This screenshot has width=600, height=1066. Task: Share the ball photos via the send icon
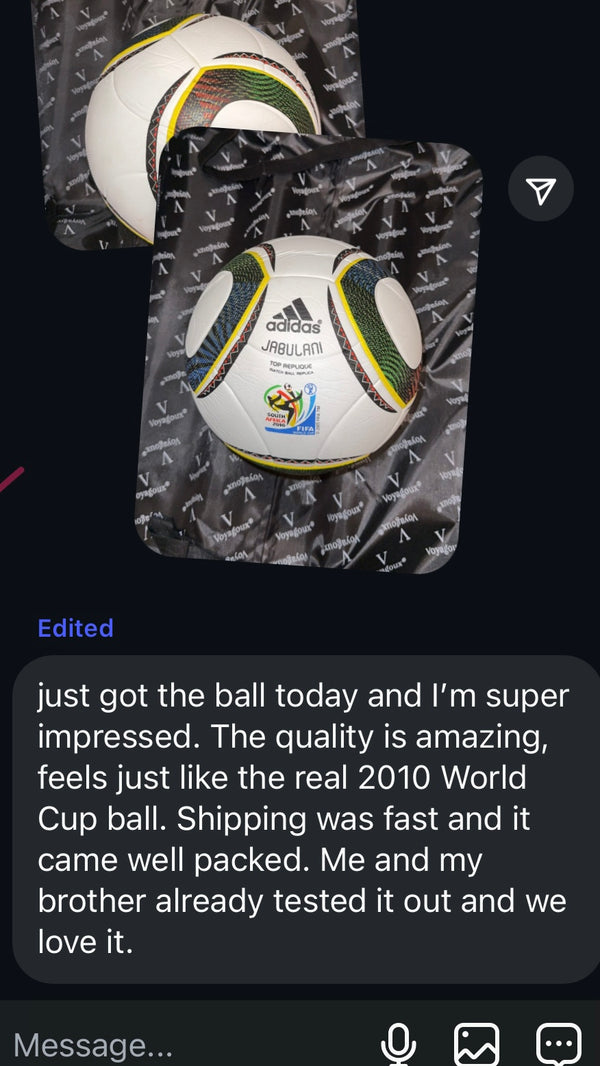tap(541, 188)
